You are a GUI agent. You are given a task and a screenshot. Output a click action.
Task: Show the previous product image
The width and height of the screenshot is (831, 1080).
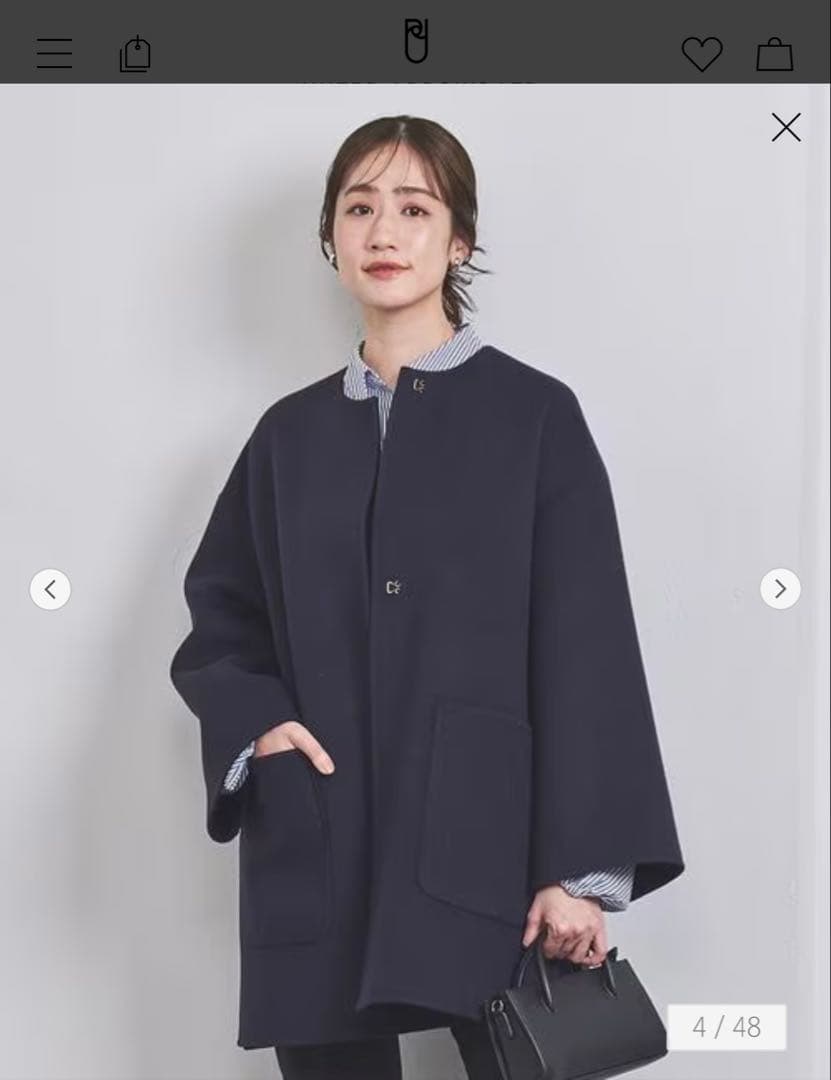pyautogui.click(x=50, y=589)
